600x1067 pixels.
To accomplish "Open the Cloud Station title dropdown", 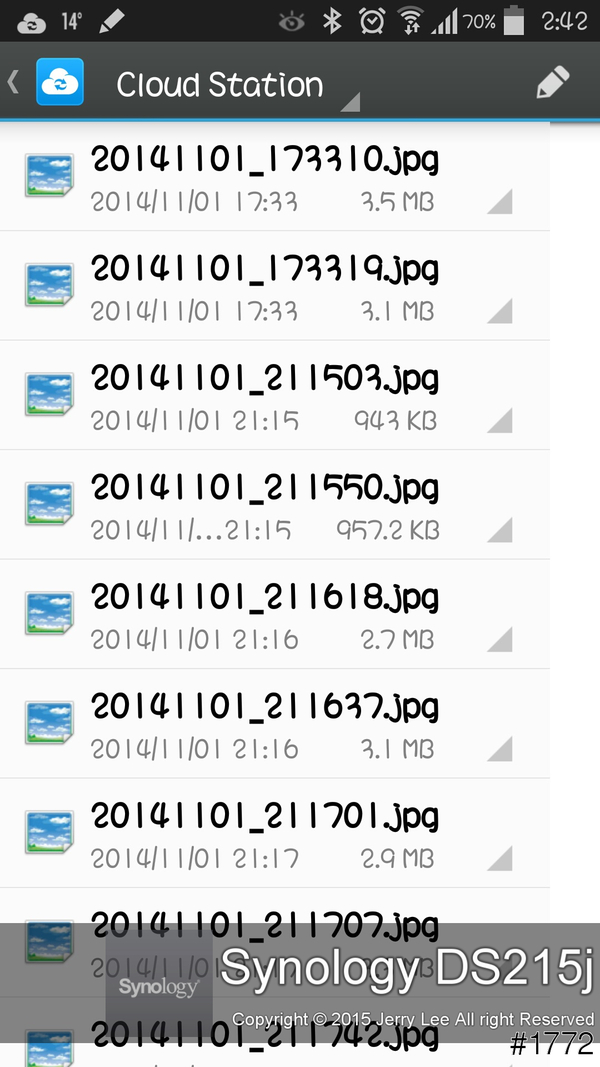I will tap(236, 86).
